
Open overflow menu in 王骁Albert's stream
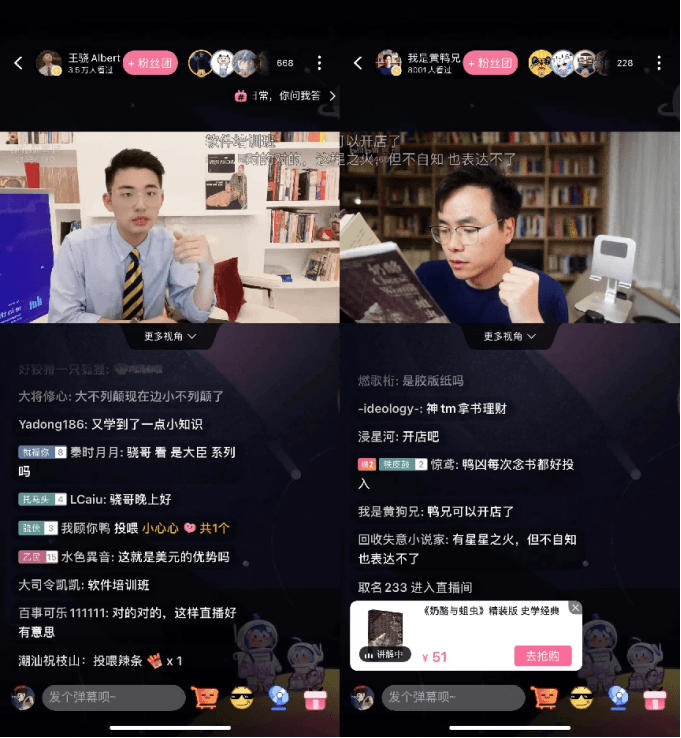click(x=319, y=63)
